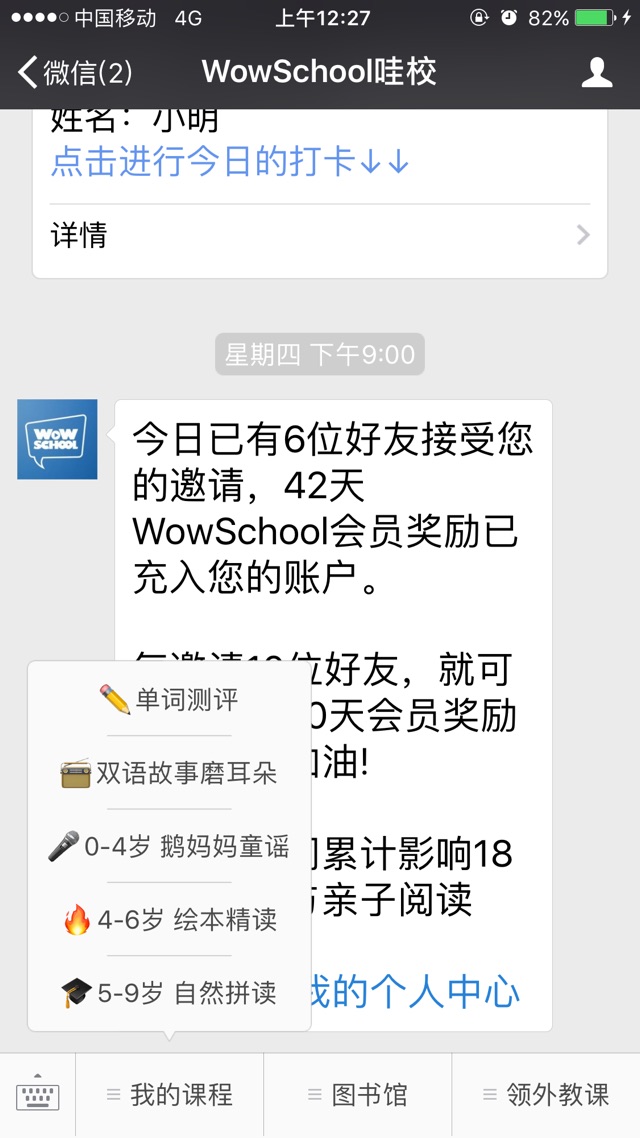View the WowSchool avatar profile

pos(57,439)
